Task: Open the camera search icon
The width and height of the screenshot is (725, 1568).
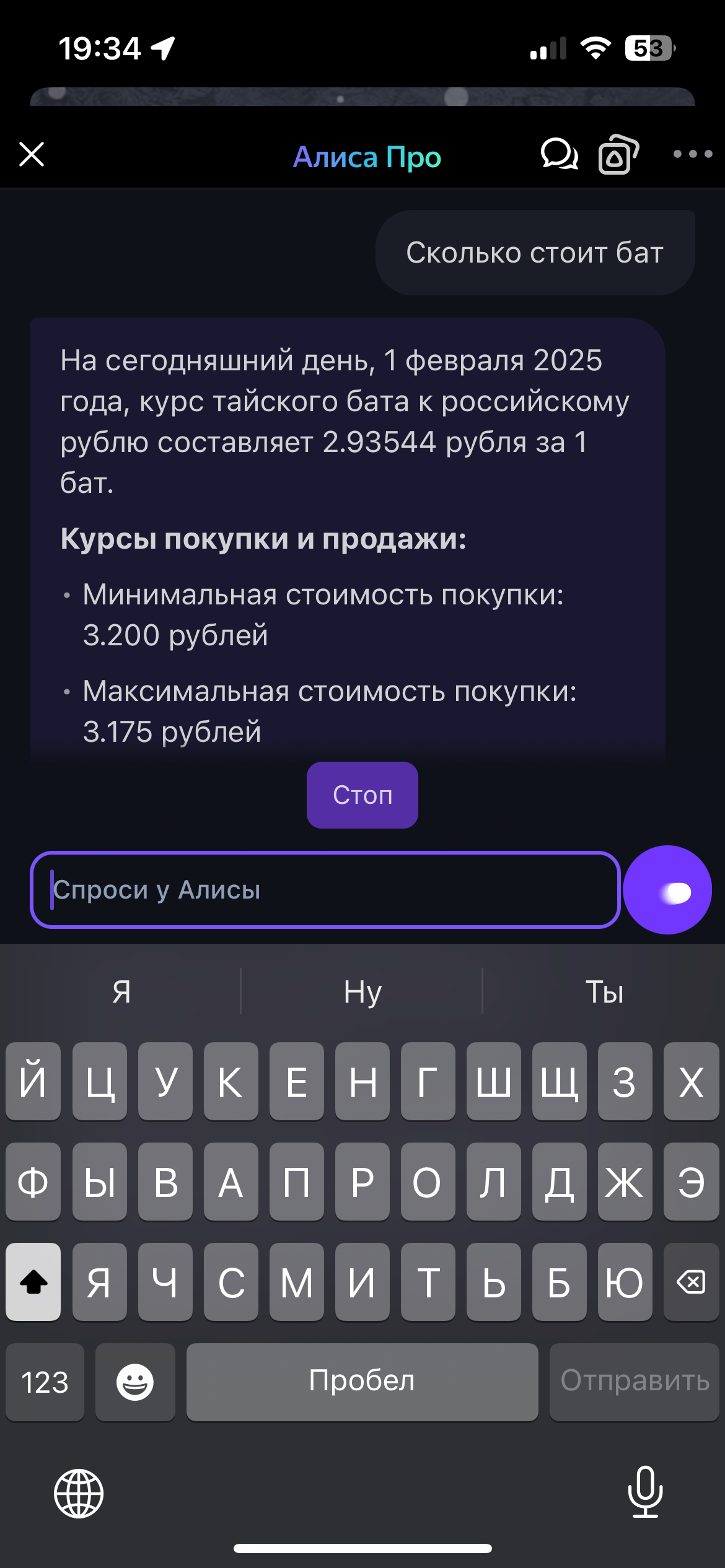Action: (x=618, y=155)
